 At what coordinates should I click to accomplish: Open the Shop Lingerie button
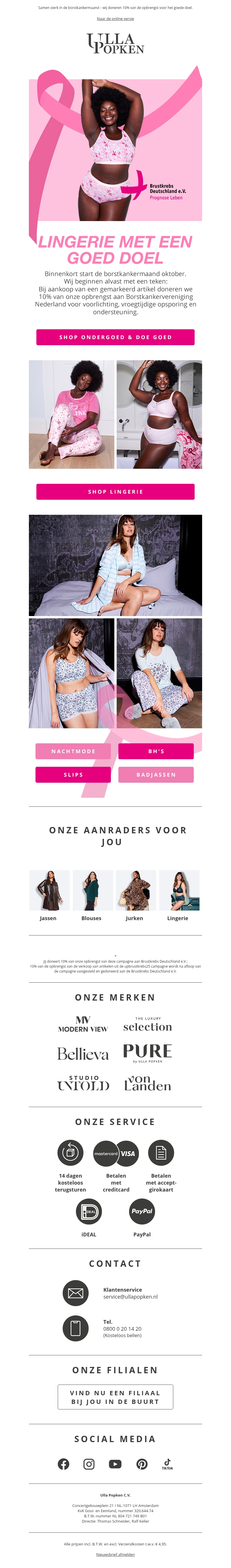[x=115, y=492]
